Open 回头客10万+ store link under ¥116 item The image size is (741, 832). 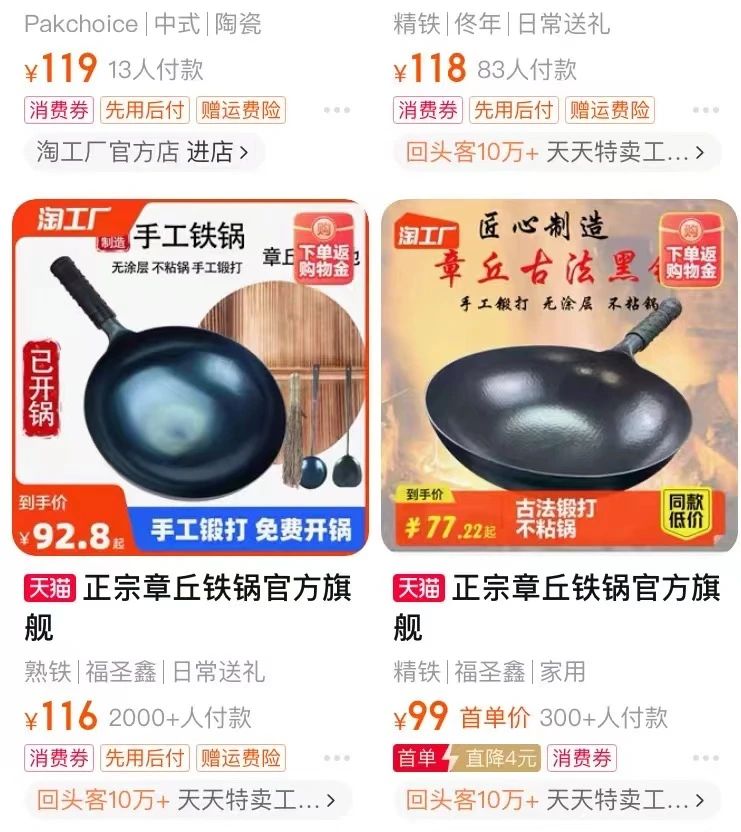click(x=187, y=800)
